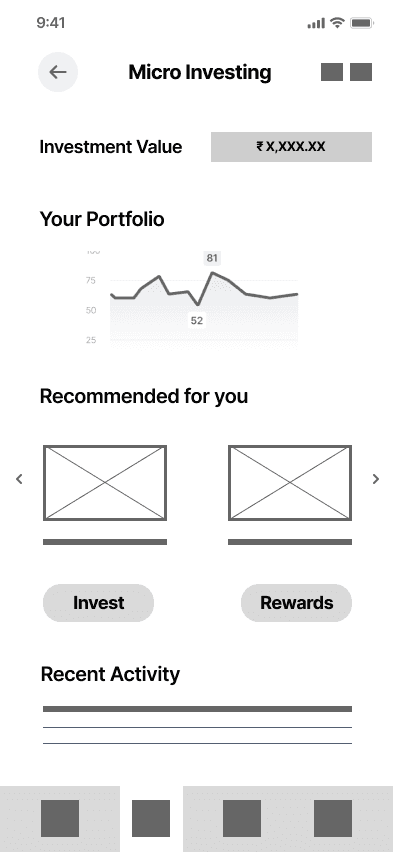
Task: Open the first recommended card
Action: [105, 483]
